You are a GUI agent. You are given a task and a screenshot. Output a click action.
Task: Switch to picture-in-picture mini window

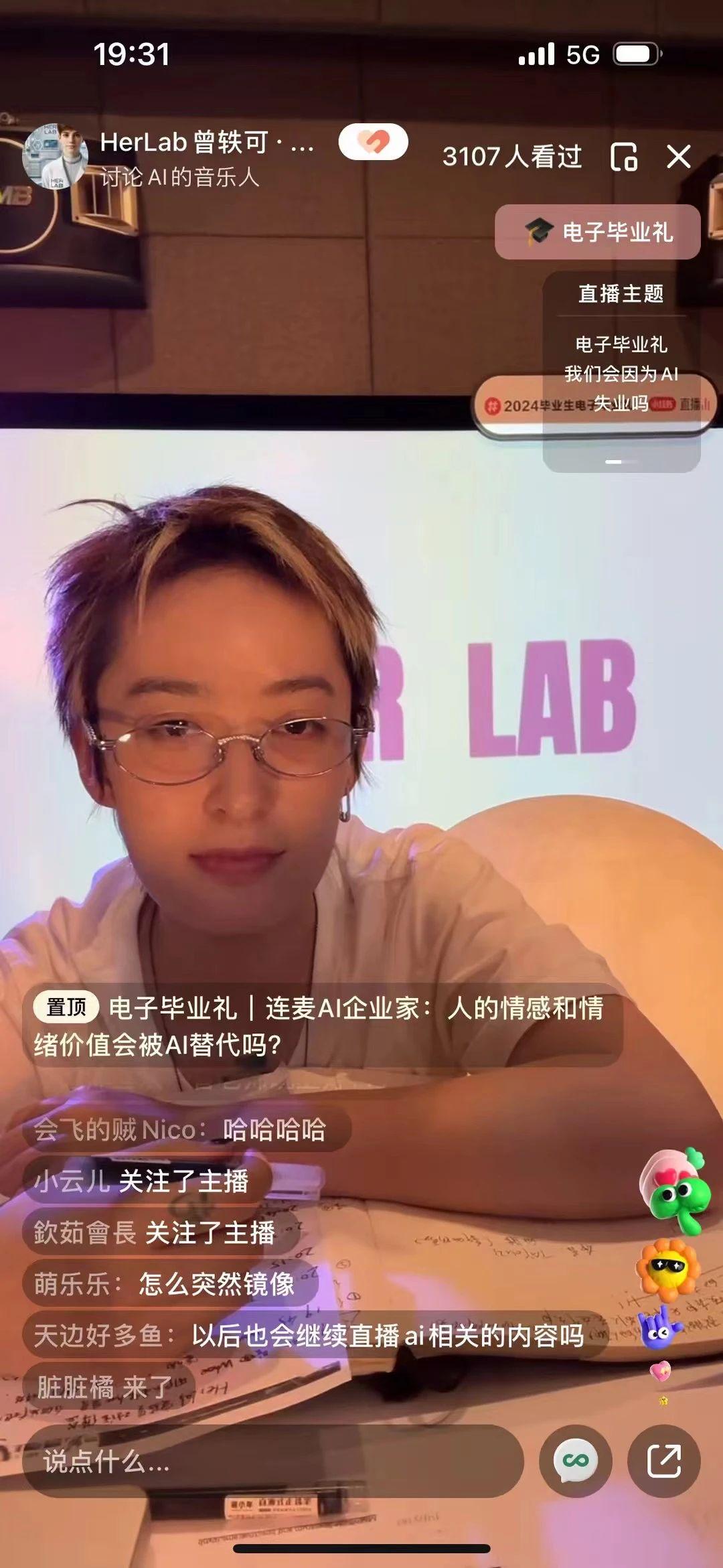pos(624,157)
